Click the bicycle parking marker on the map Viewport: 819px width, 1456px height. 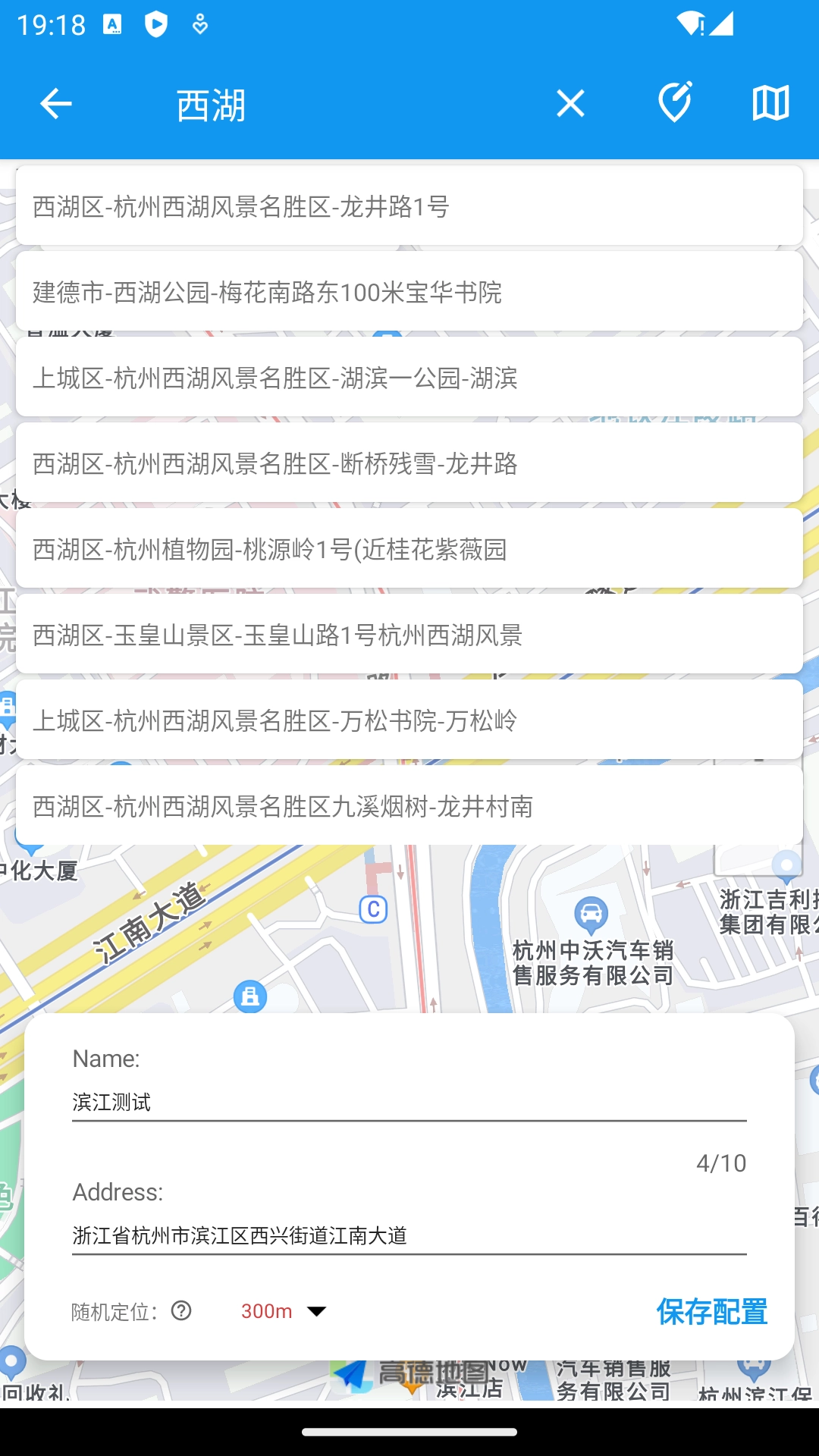click(250, 994)
